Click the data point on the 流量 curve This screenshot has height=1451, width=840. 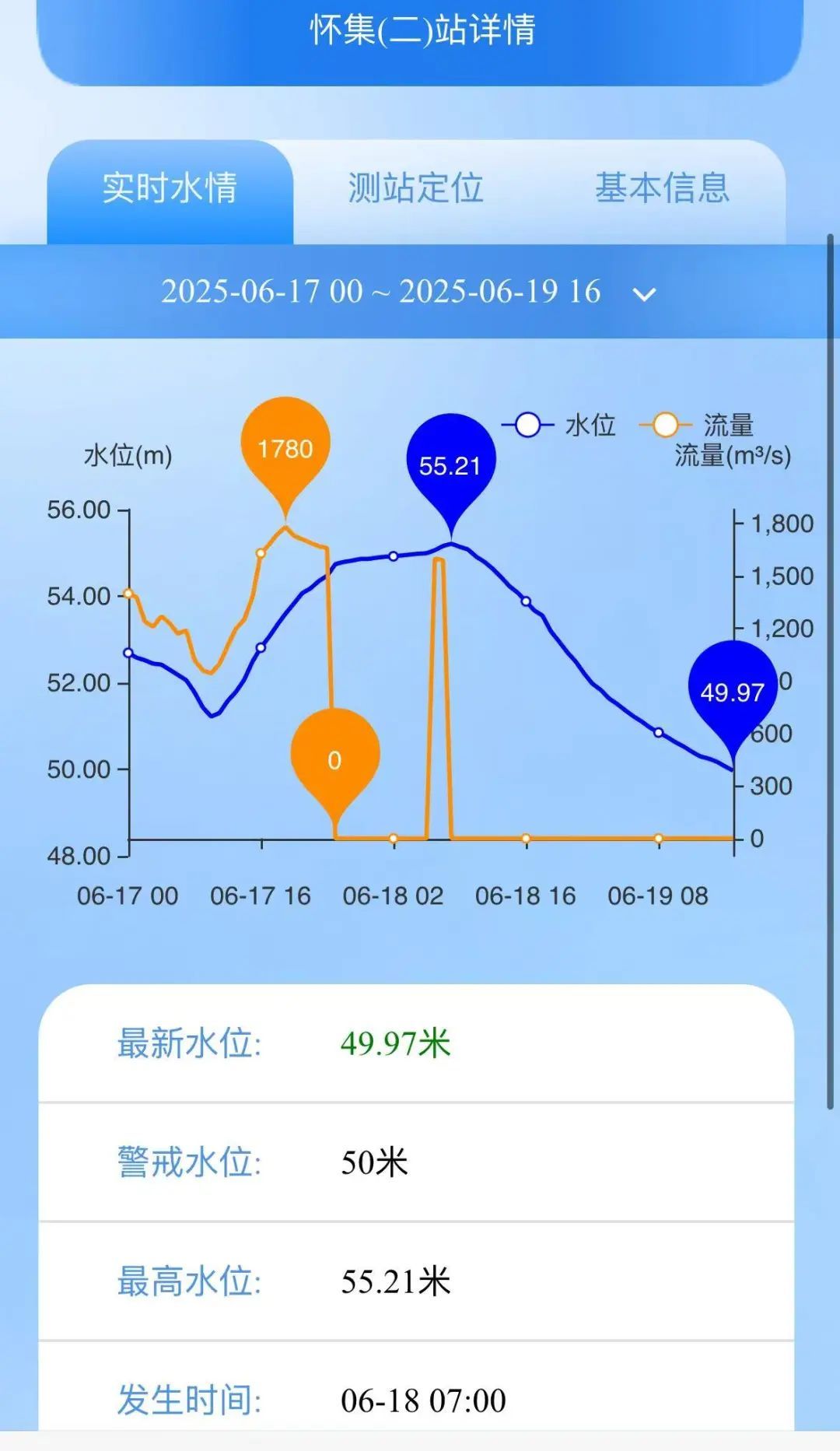coord(261,552)
